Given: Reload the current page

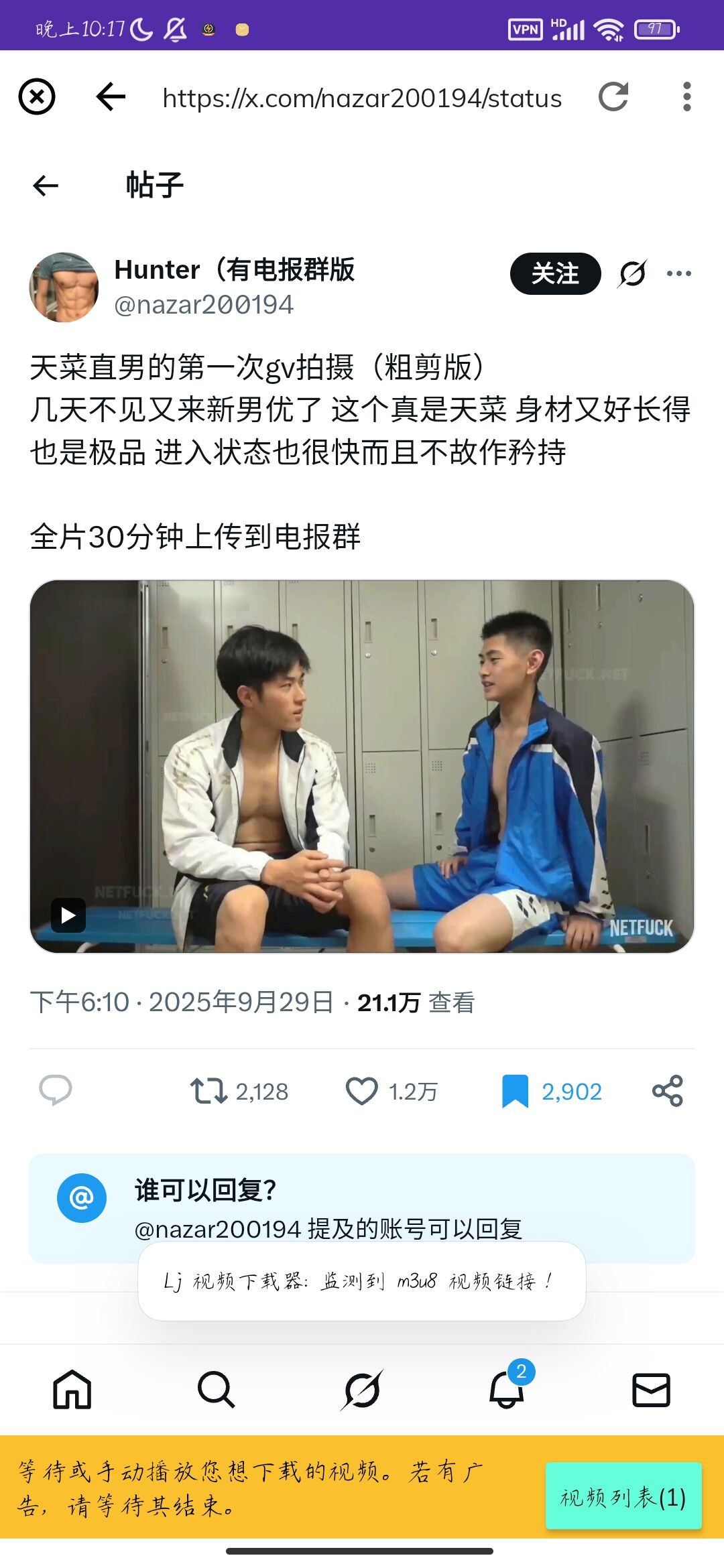Looking at the screenshot, I should [613, 97].
